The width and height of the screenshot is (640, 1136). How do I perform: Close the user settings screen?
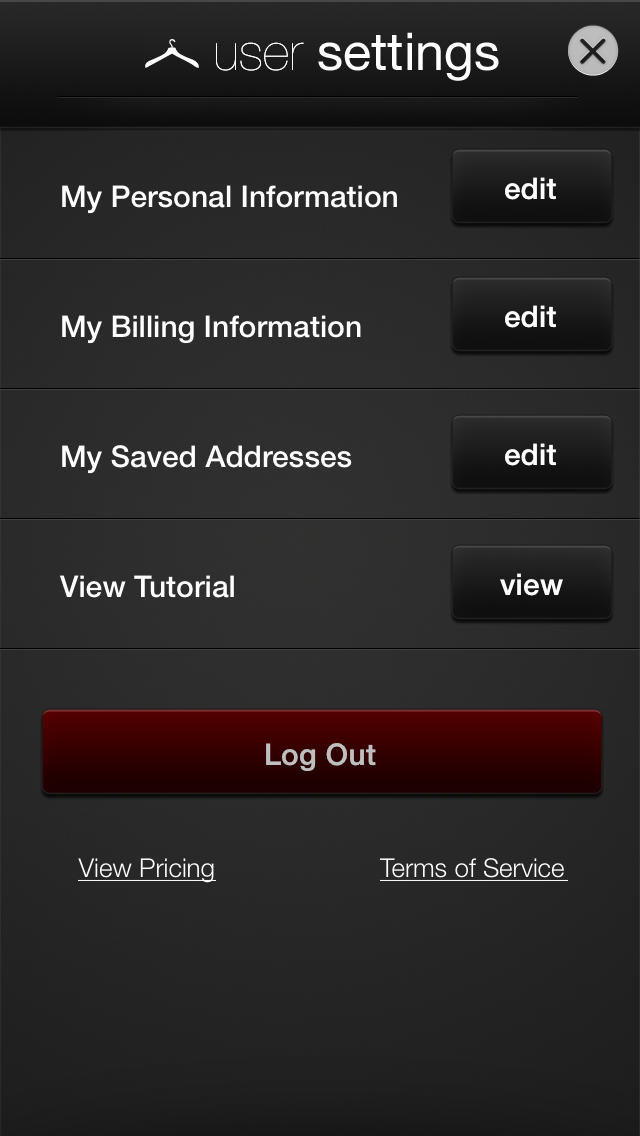click(593, 51)
